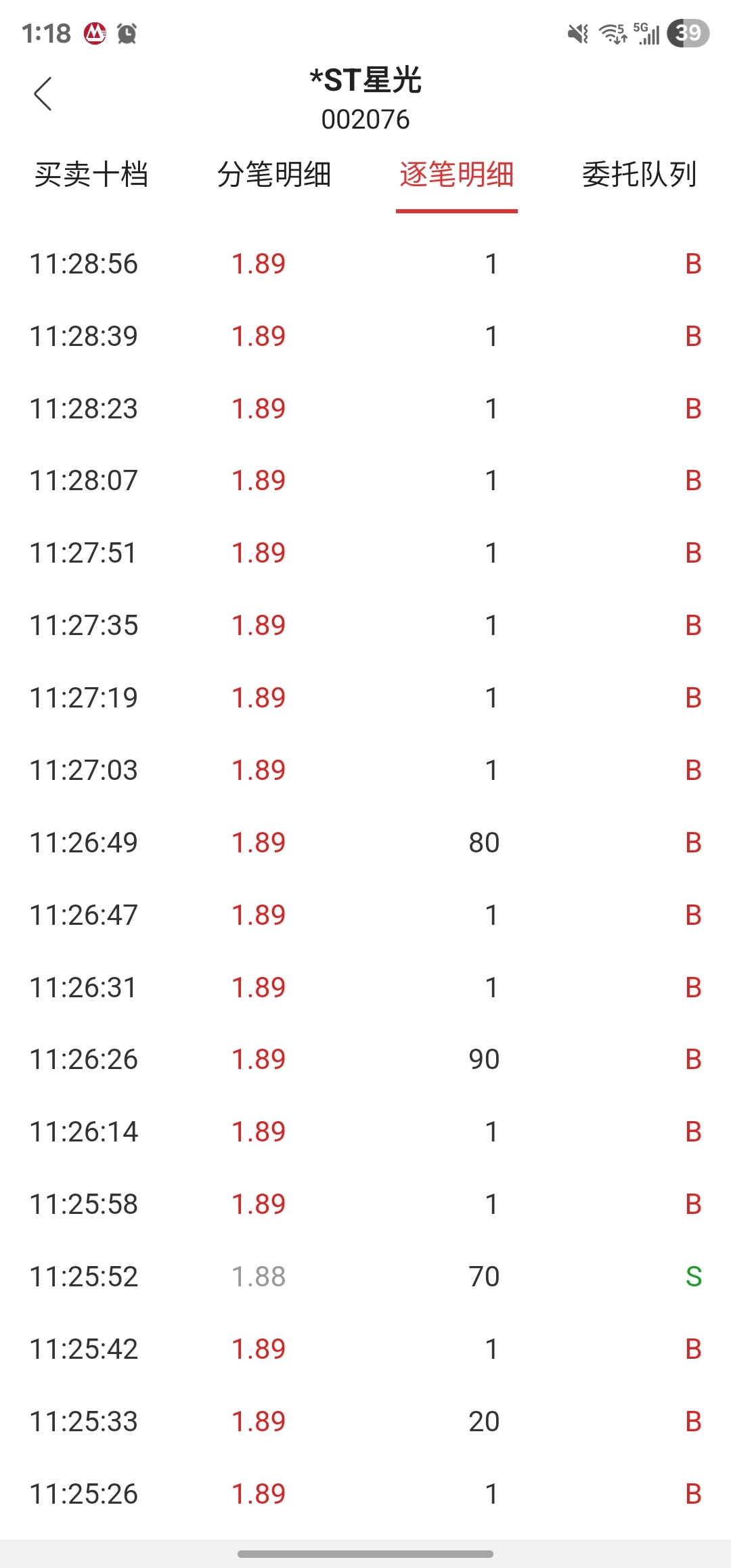Open the 委托队列 tab
731x1568 pixels.
640,175
